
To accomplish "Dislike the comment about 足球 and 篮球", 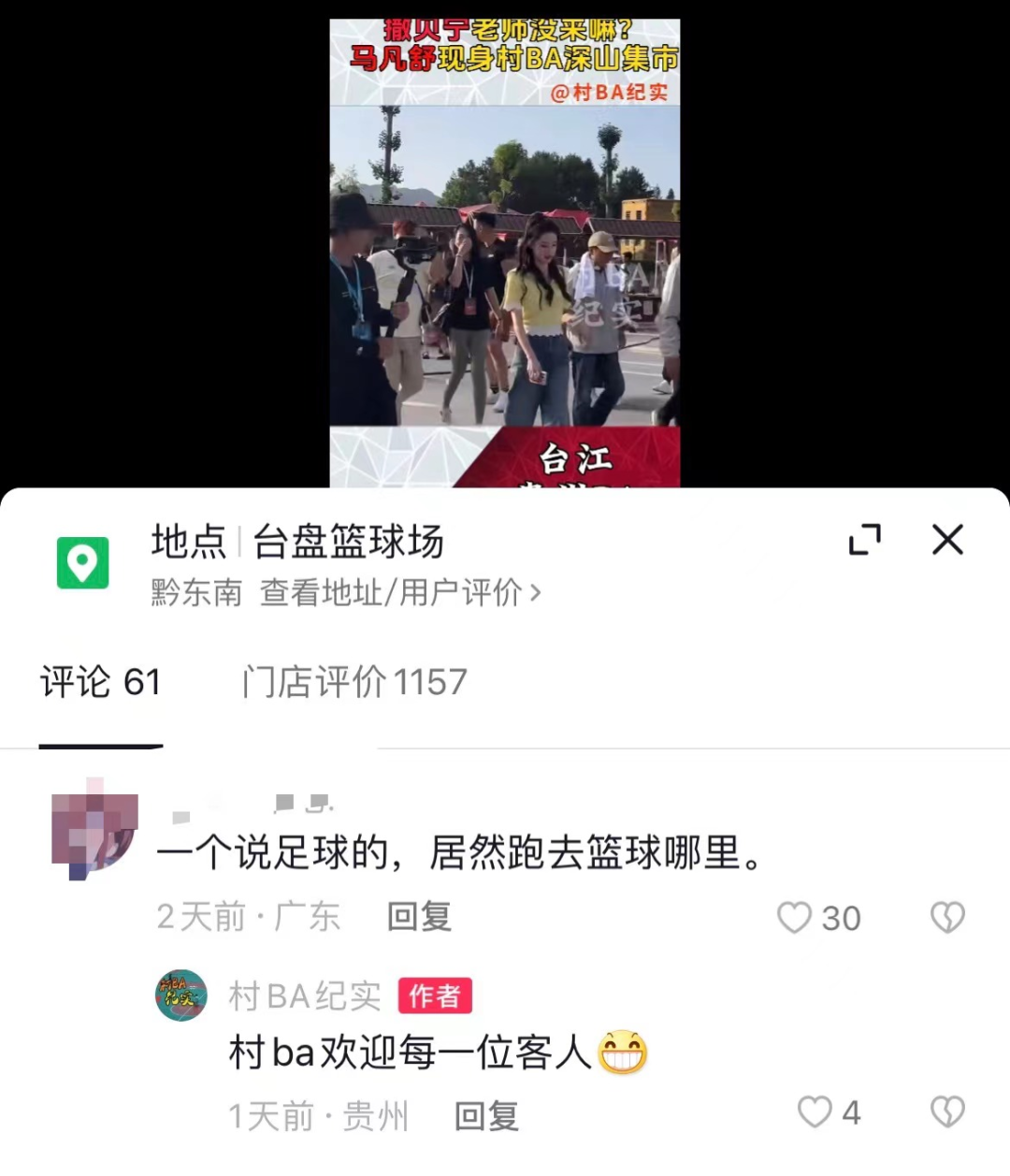I will pyautogui.click(x=947, y=918).
